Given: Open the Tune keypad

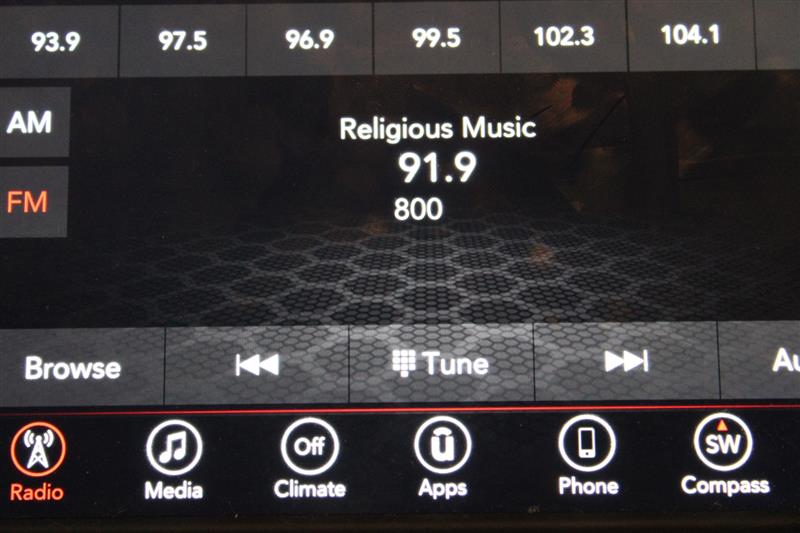Looking at the screenshot, I should click(x=441, y=363).
